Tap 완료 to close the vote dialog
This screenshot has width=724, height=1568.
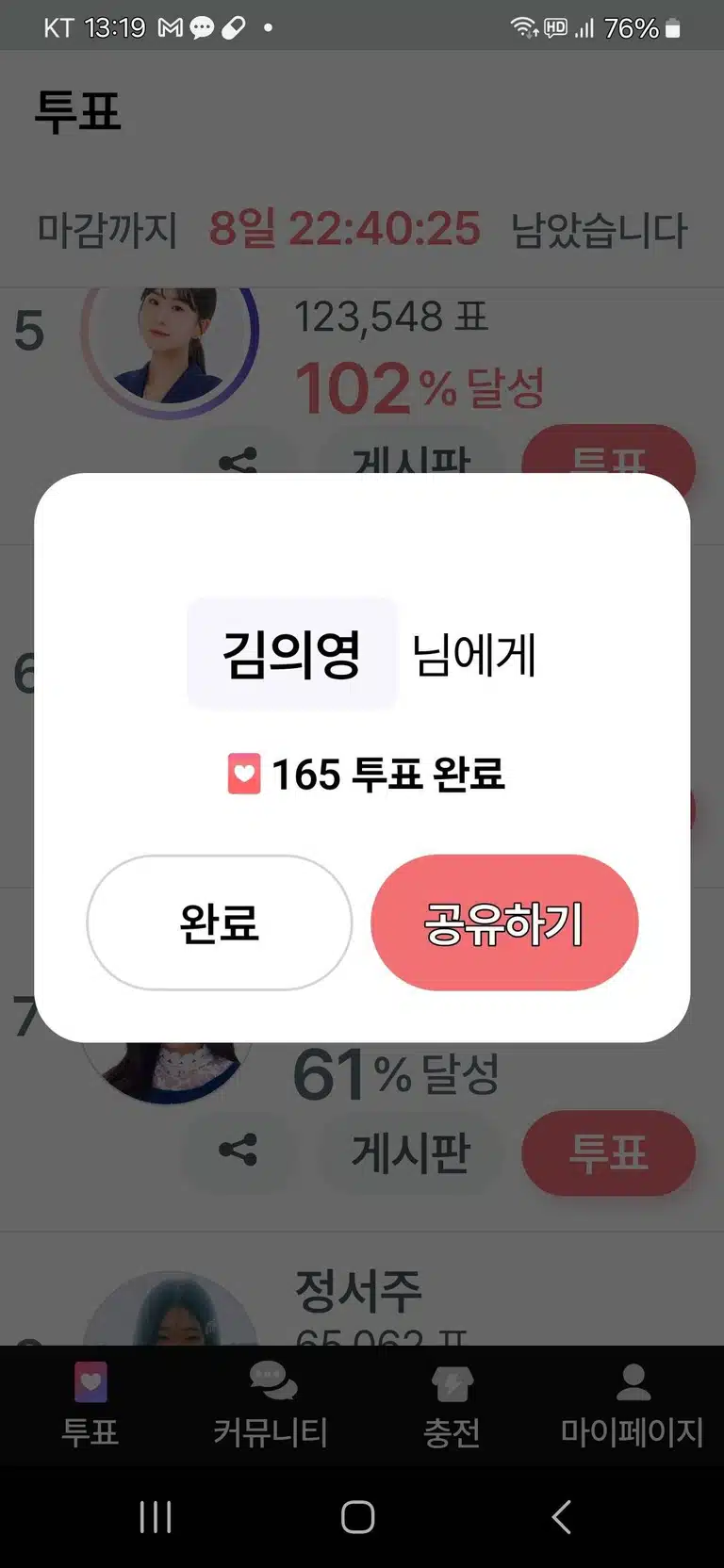click(x=219, y=923)
